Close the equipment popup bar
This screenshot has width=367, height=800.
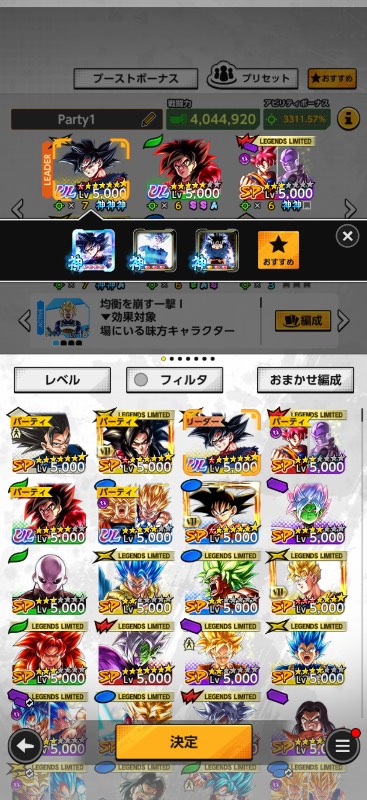coord(347,236)
